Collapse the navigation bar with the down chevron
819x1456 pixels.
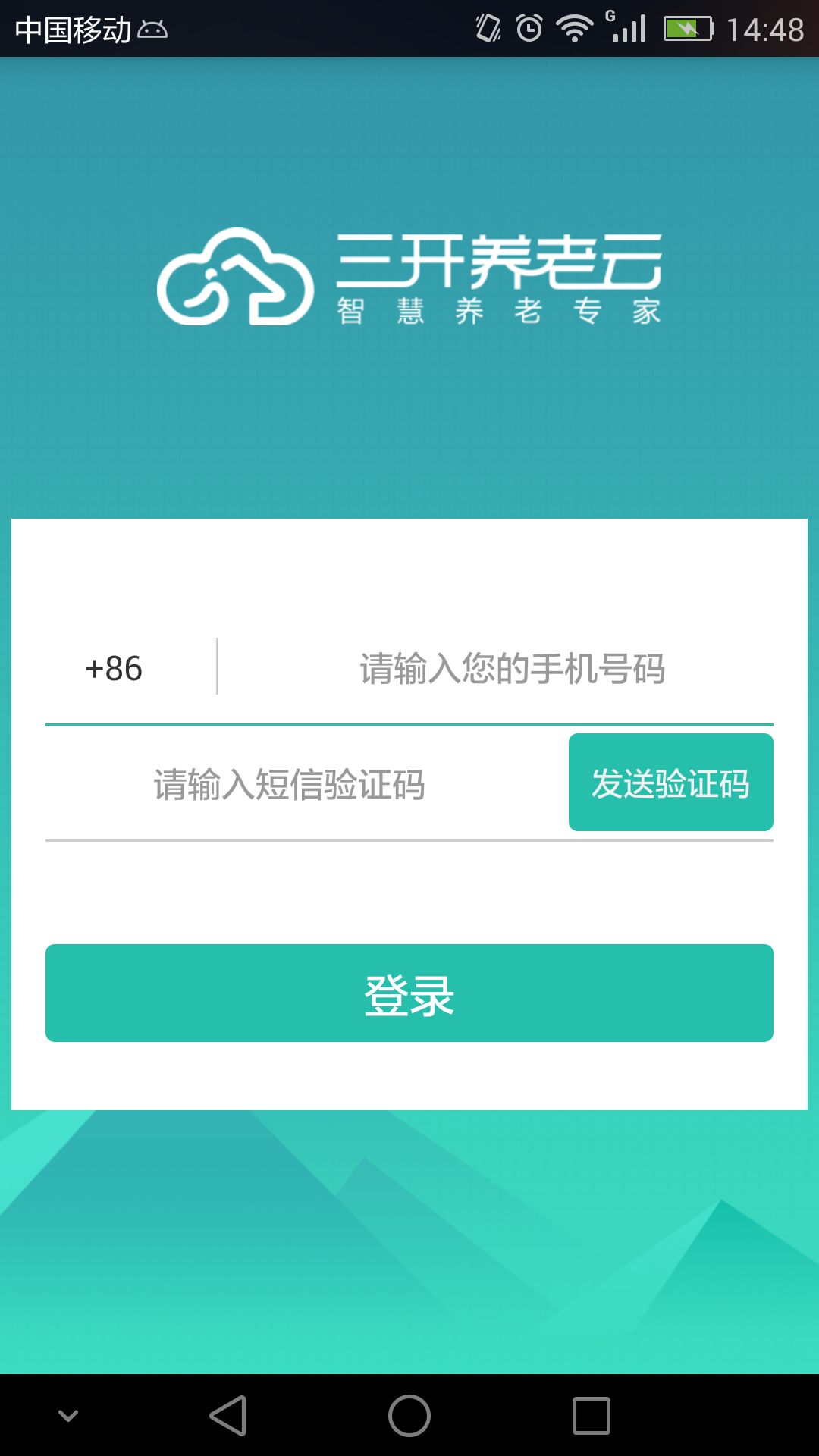coord(68,1416)
